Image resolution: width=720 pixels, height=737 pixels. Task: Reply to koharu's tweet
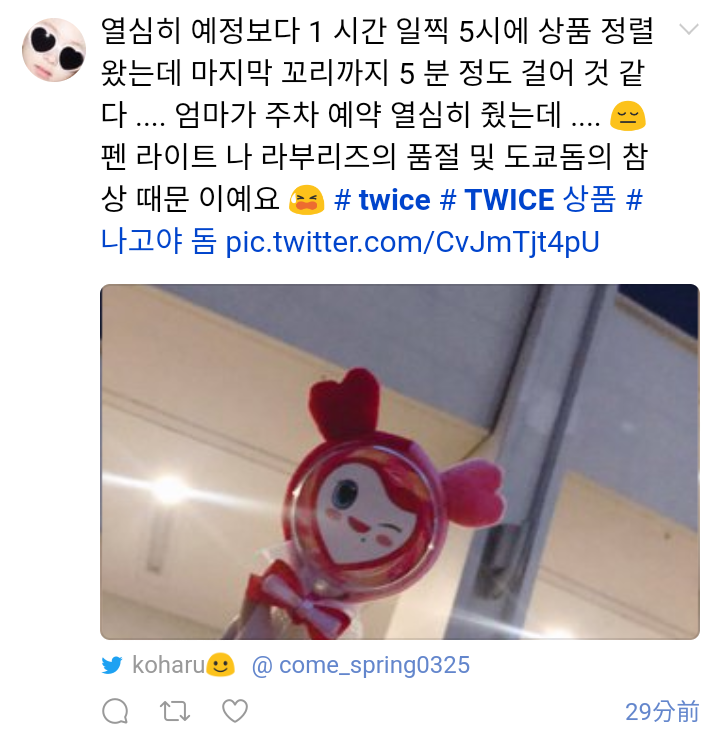[116, 711]
